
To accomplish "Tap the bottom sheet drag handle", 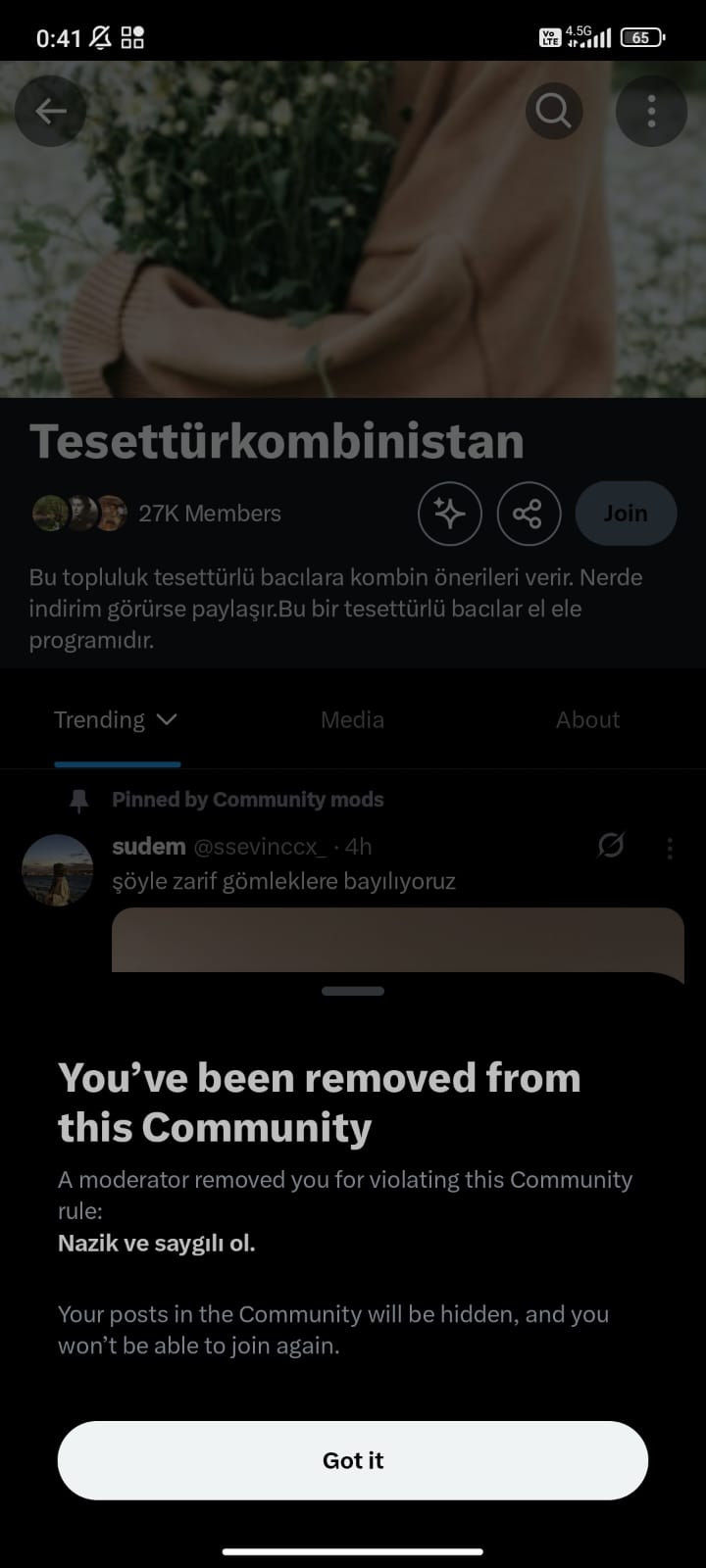I will (x=353, y=992).
